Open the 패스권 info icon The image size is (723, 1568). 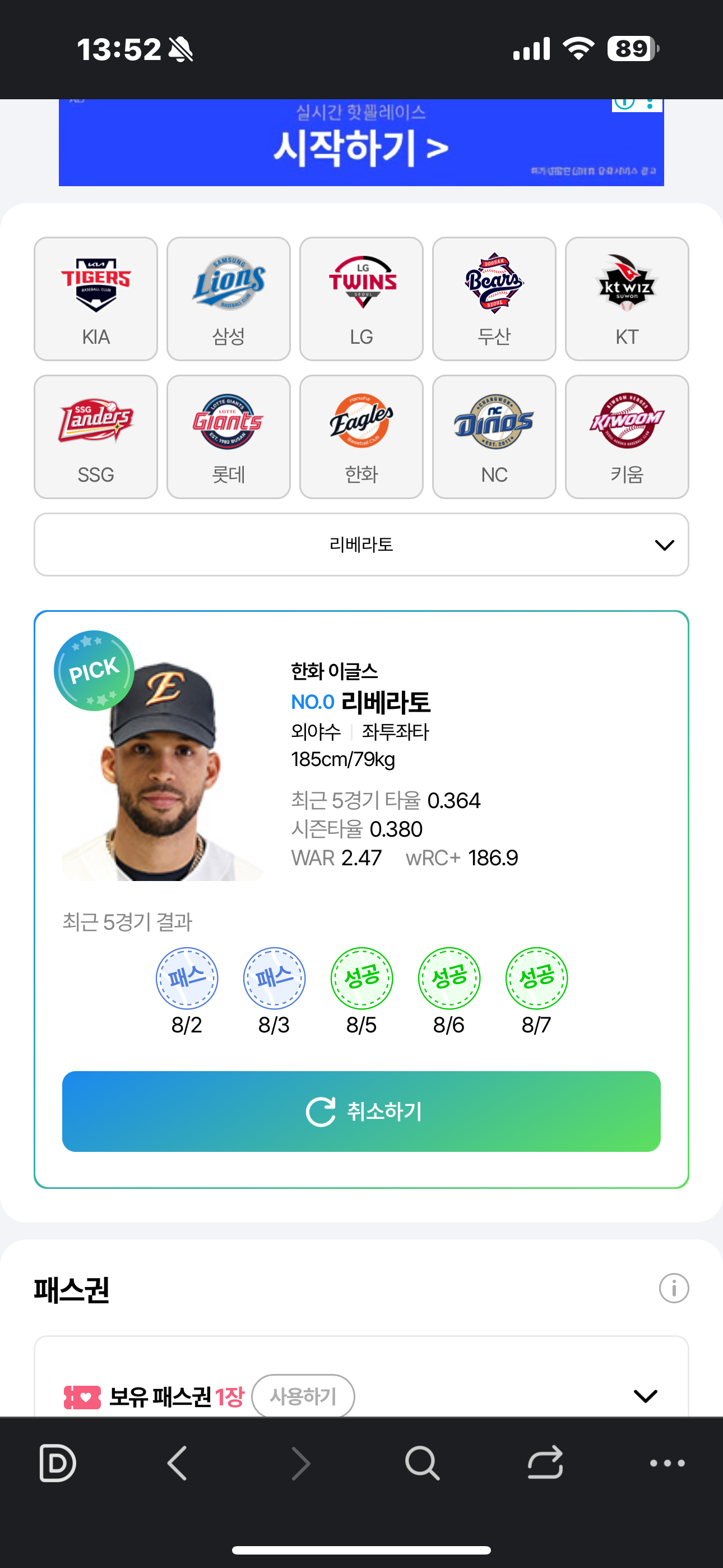(673, 1288)
